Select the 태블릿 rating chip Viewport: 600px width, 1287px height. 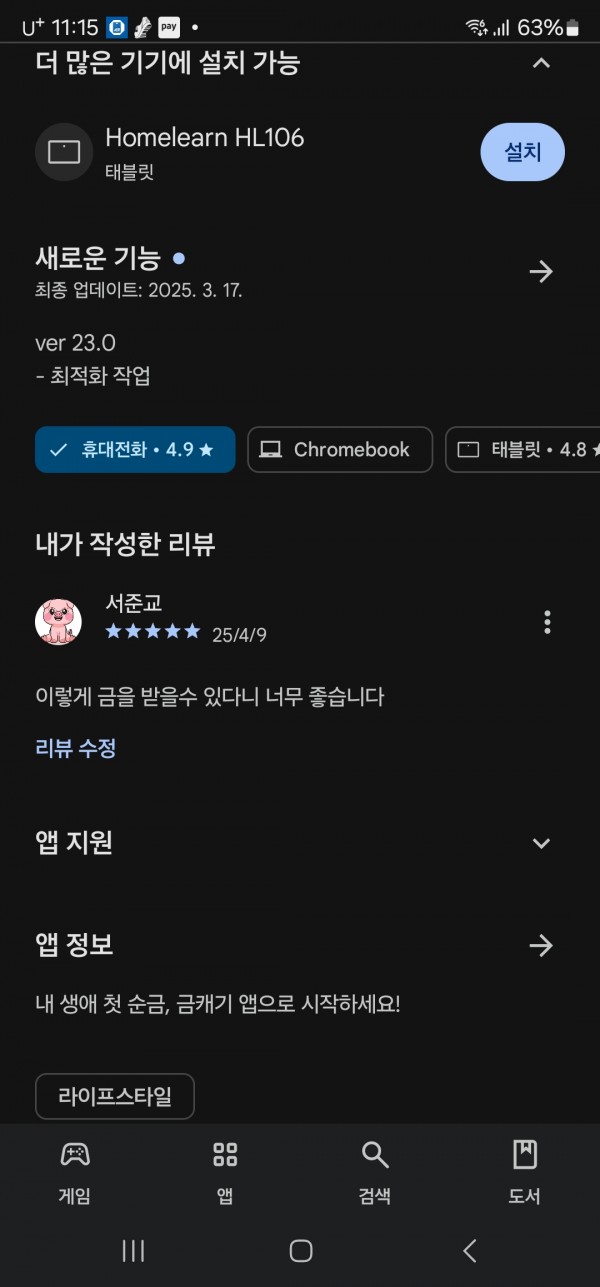[523, 449]
